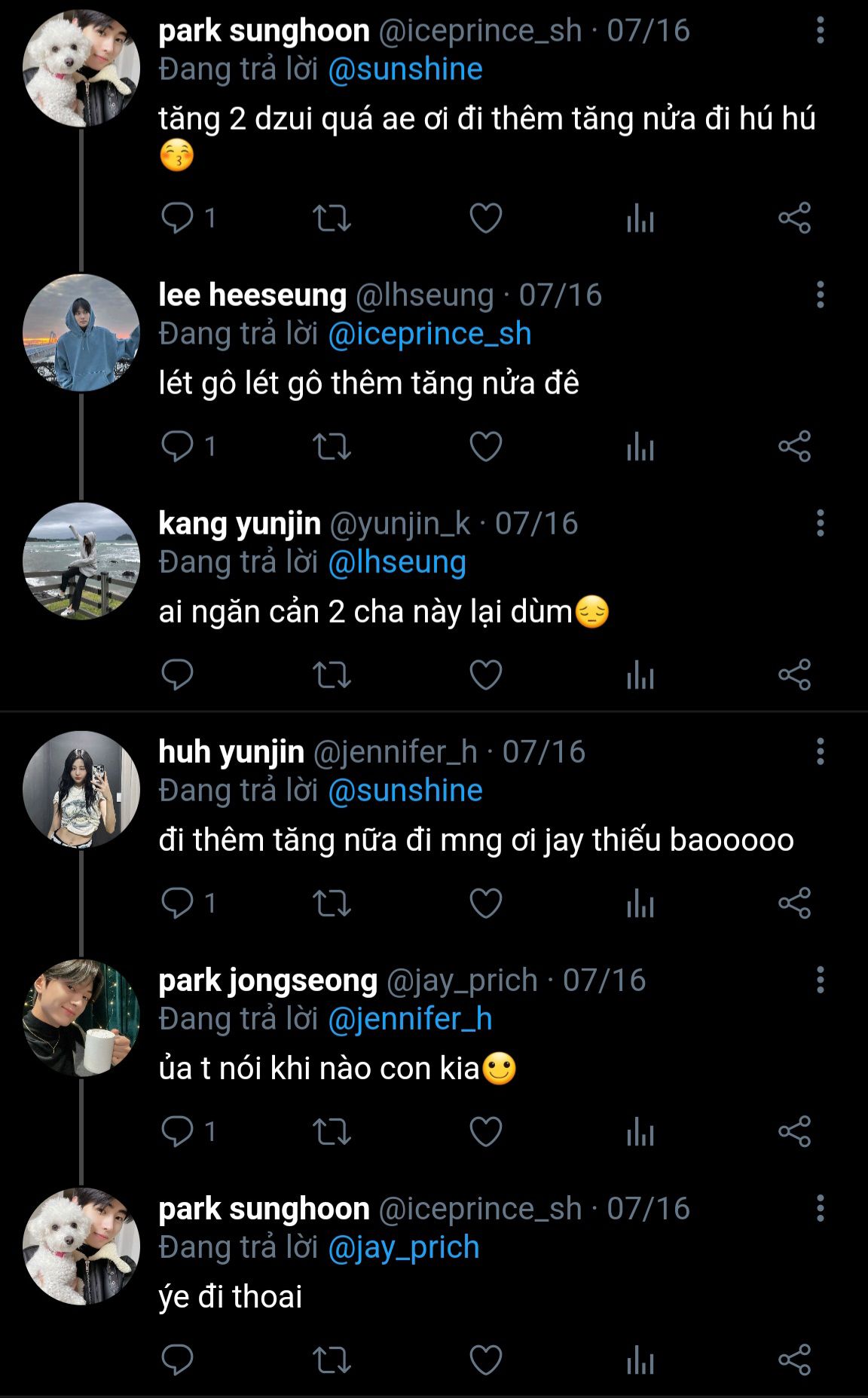View analytics for kang yunjin's tweet
Screen dimensions: 868x1398
(640, 675)
